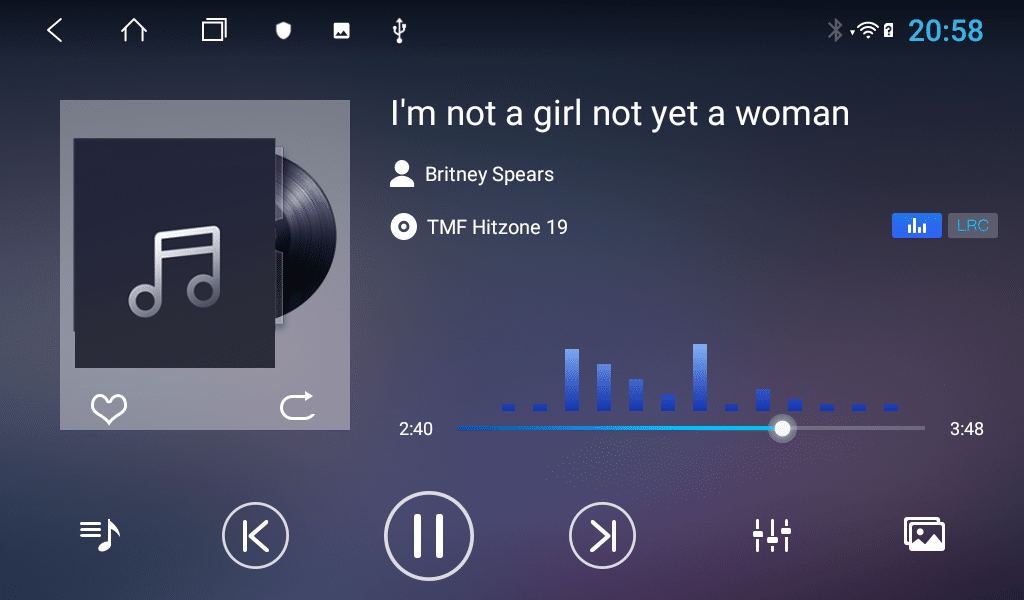The height and width of the screenshot is (600, 1024).
Task: Open recent apps
Action: click(x=214, y=31)
